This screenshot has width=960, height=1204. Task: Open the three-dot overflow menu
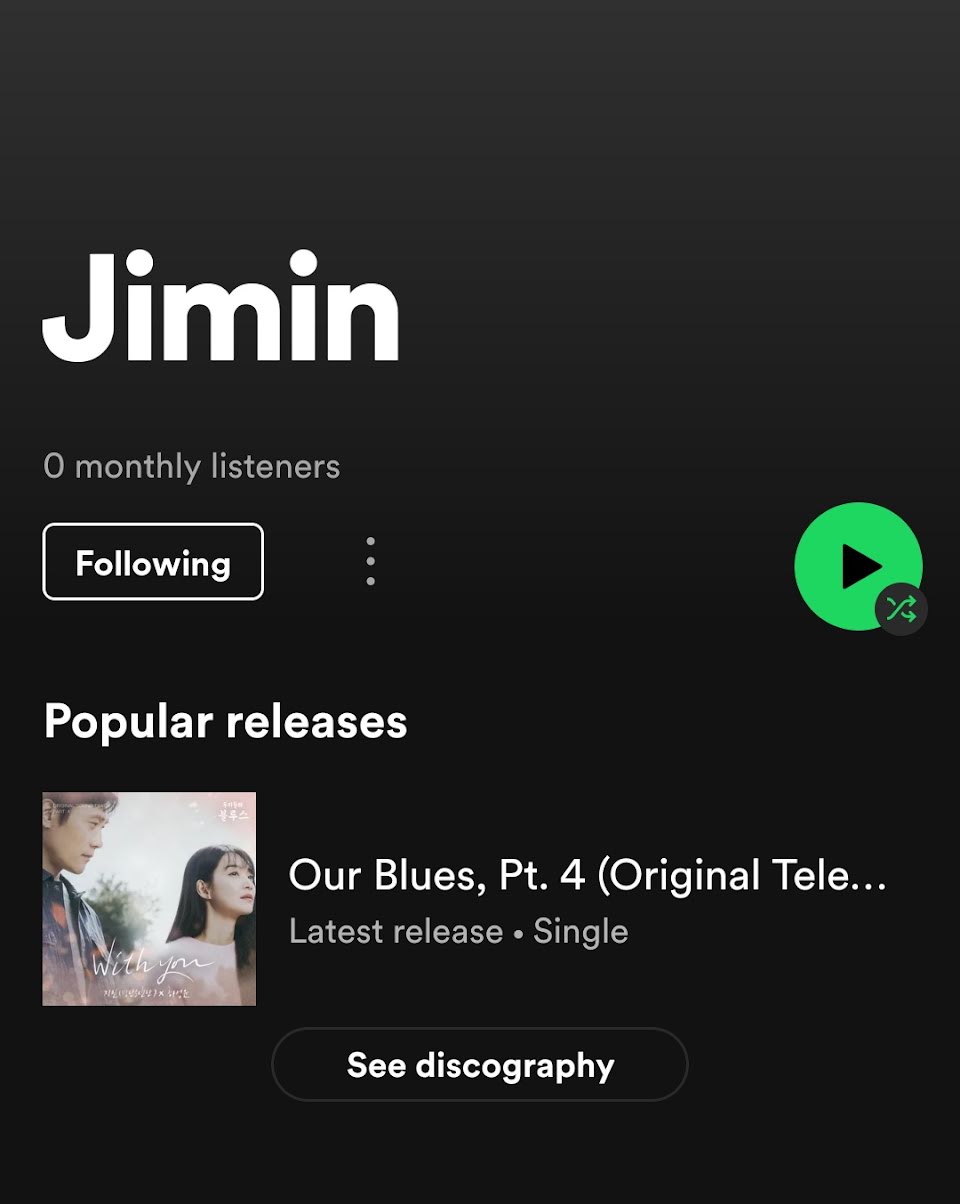point(370,561)
